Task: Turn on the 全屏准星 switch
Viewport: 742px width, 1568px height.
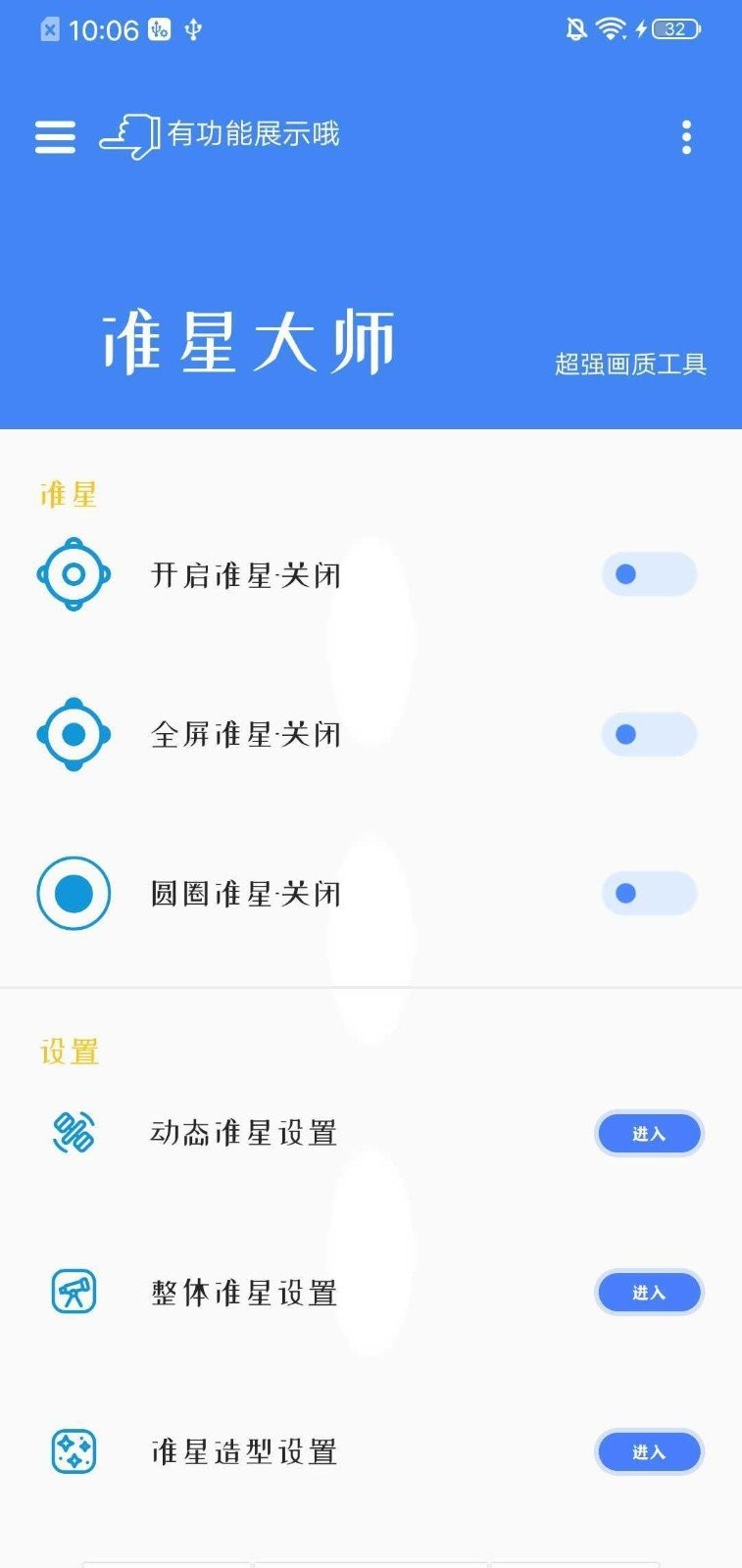Action: click(x=649, y=734)
